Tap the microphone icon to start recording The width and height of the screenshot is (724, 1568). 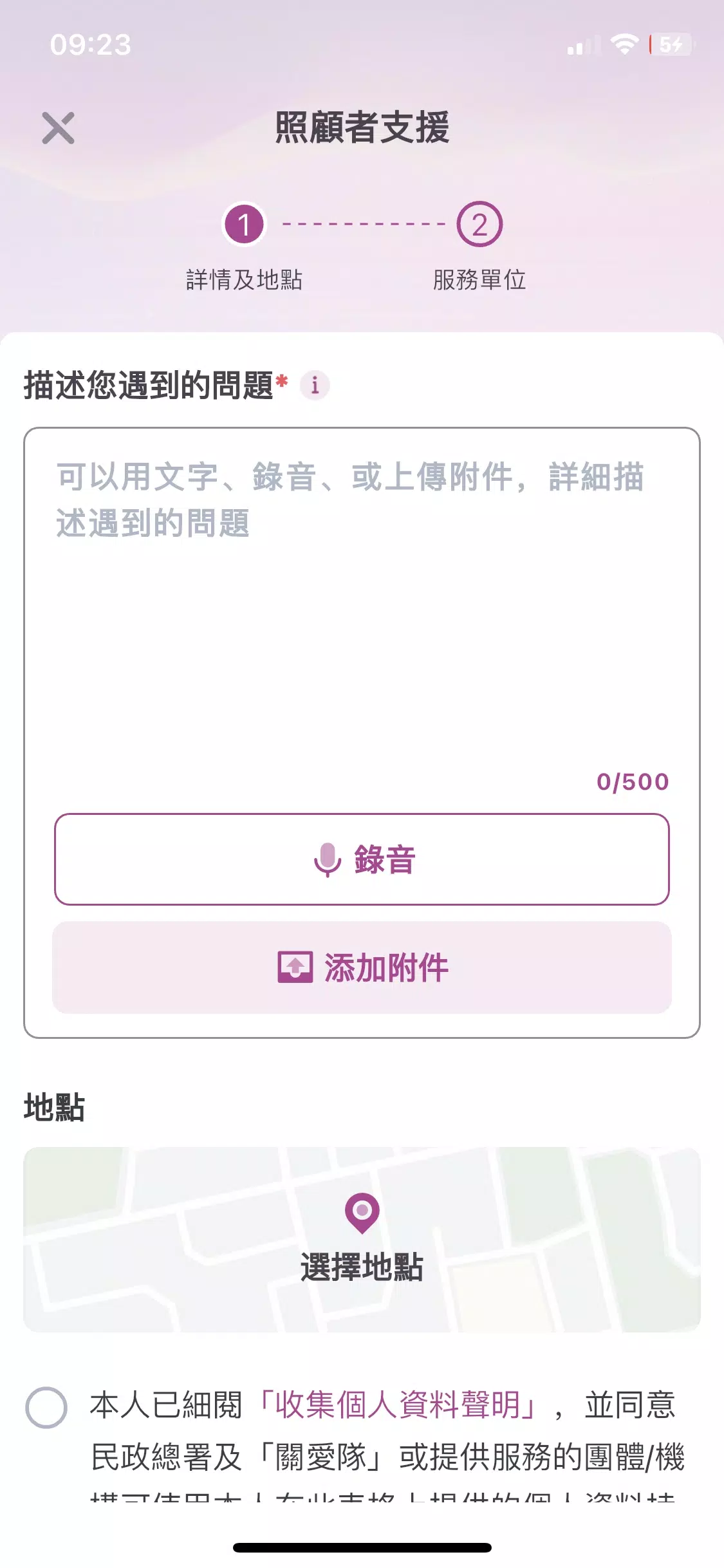pyautogui.click(x=329, y=859)
